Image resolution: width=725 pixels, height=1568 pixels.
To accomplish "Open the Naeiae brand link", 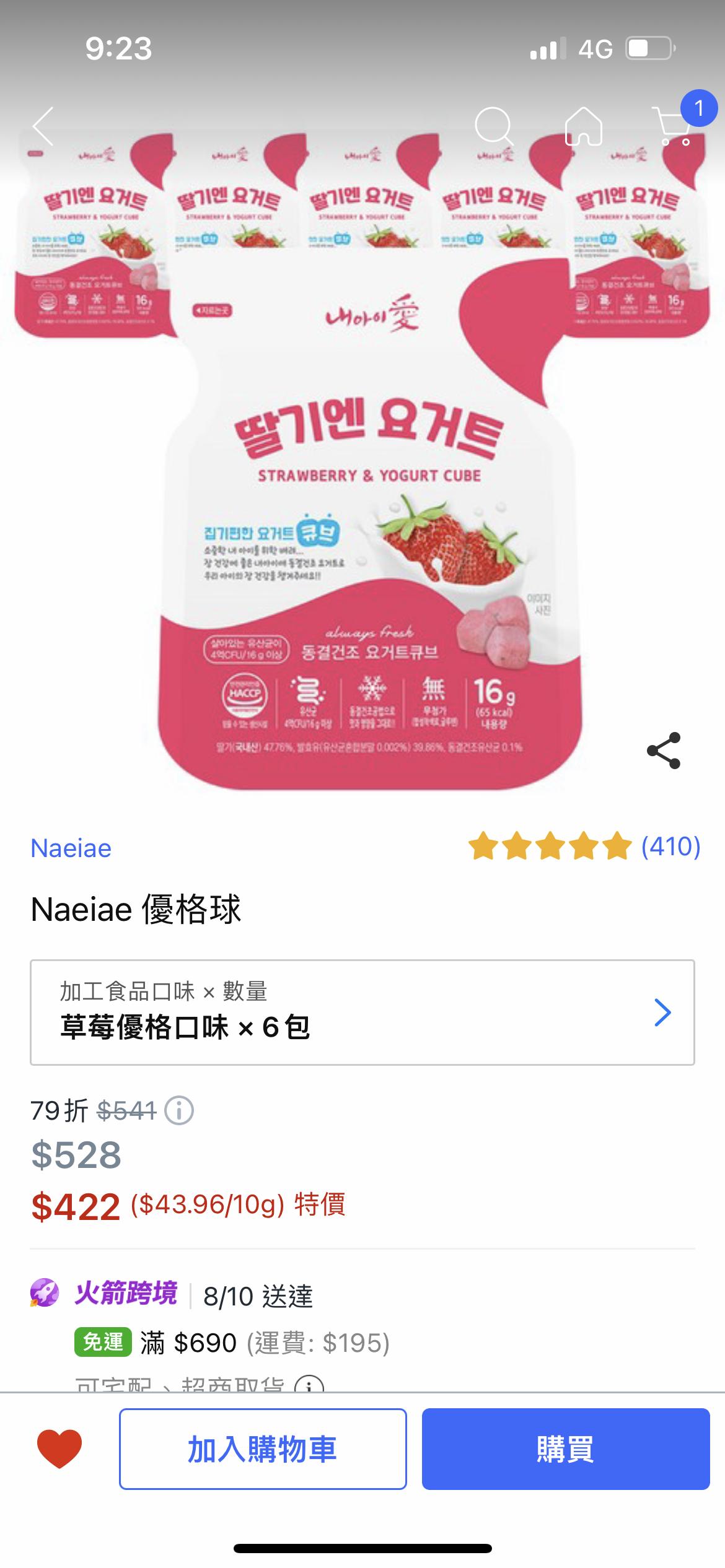I will click(71, 848).
